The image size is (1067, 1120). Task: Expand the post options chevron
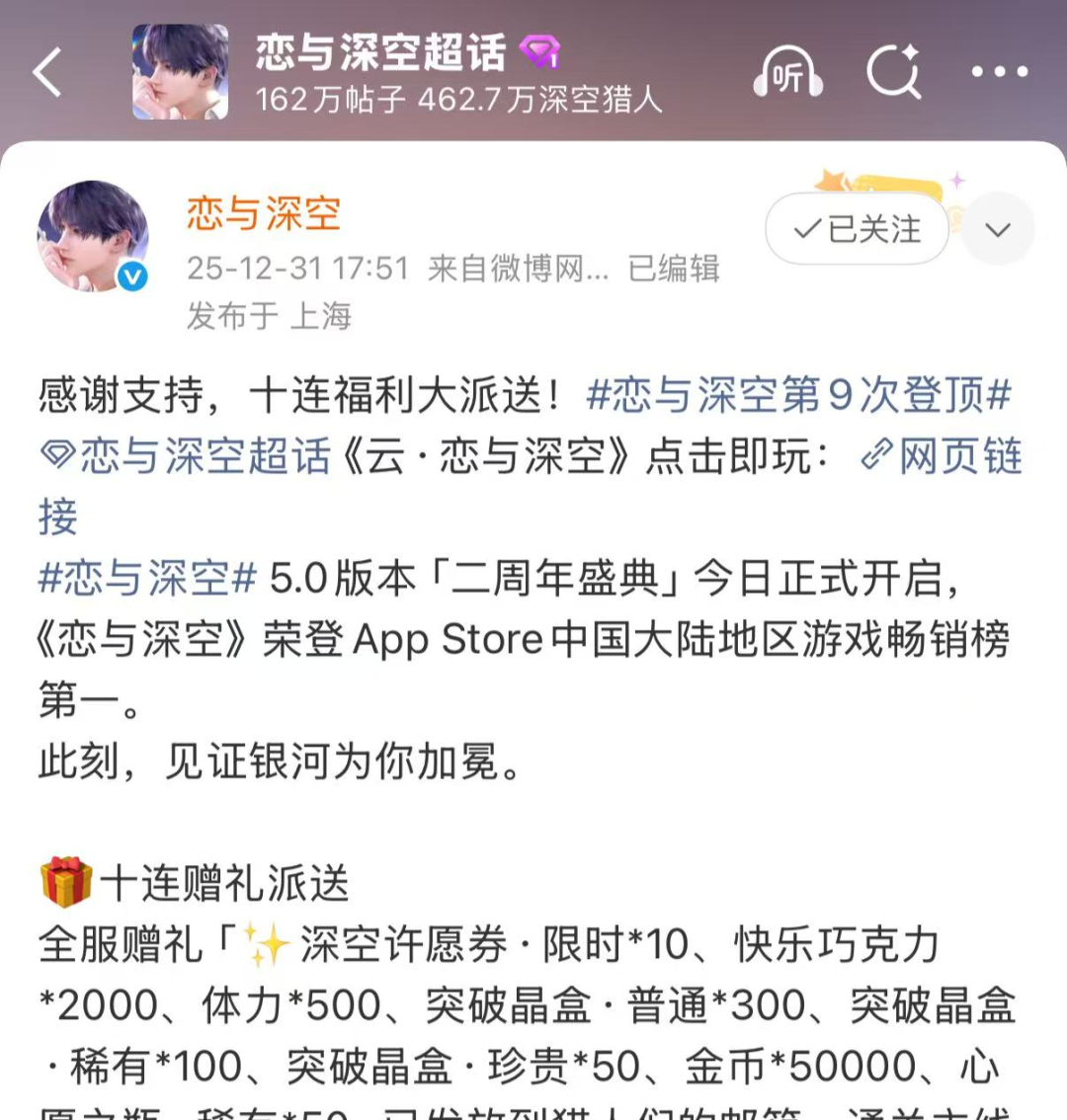tap(998, 230)
